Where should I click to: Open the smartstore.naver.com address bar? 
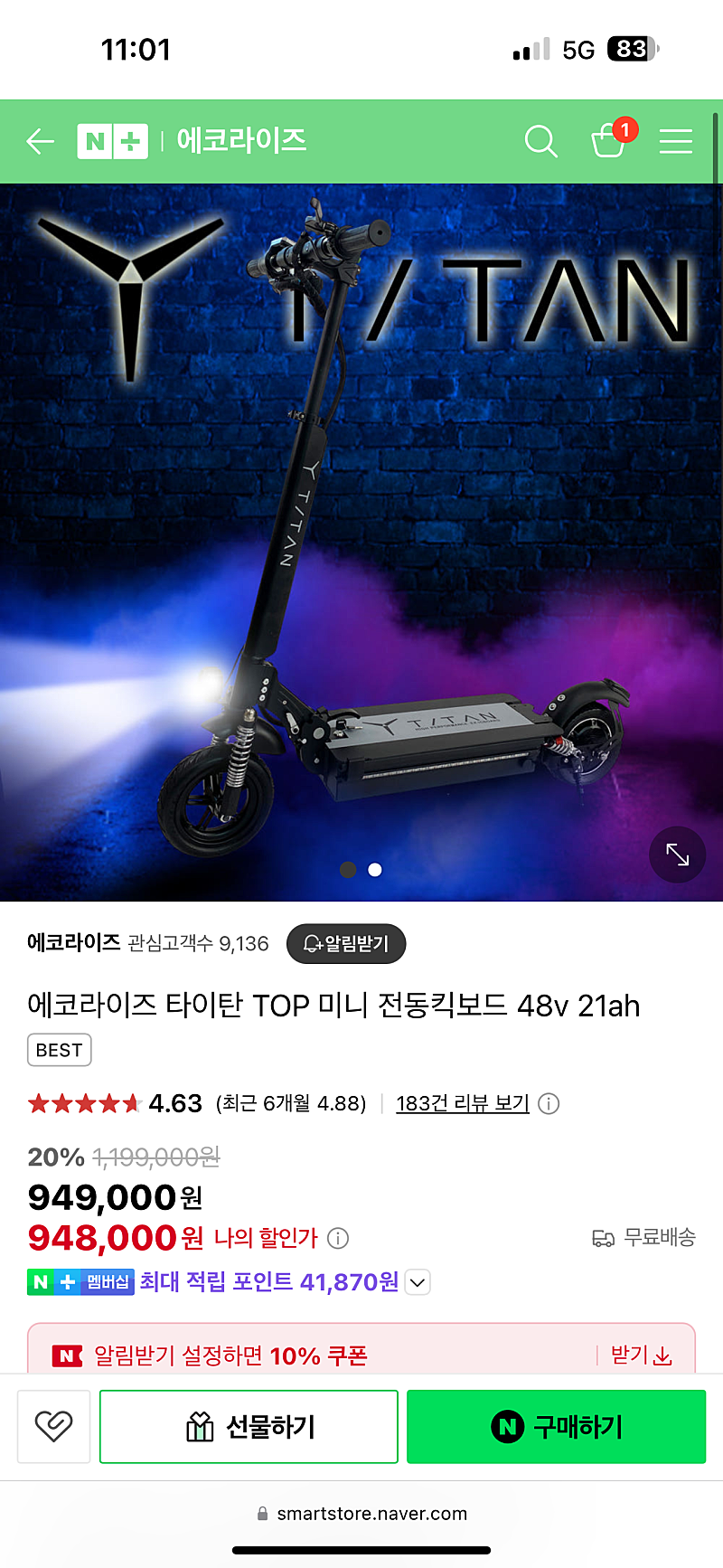pyautogui.click(x=361, y=1514)
